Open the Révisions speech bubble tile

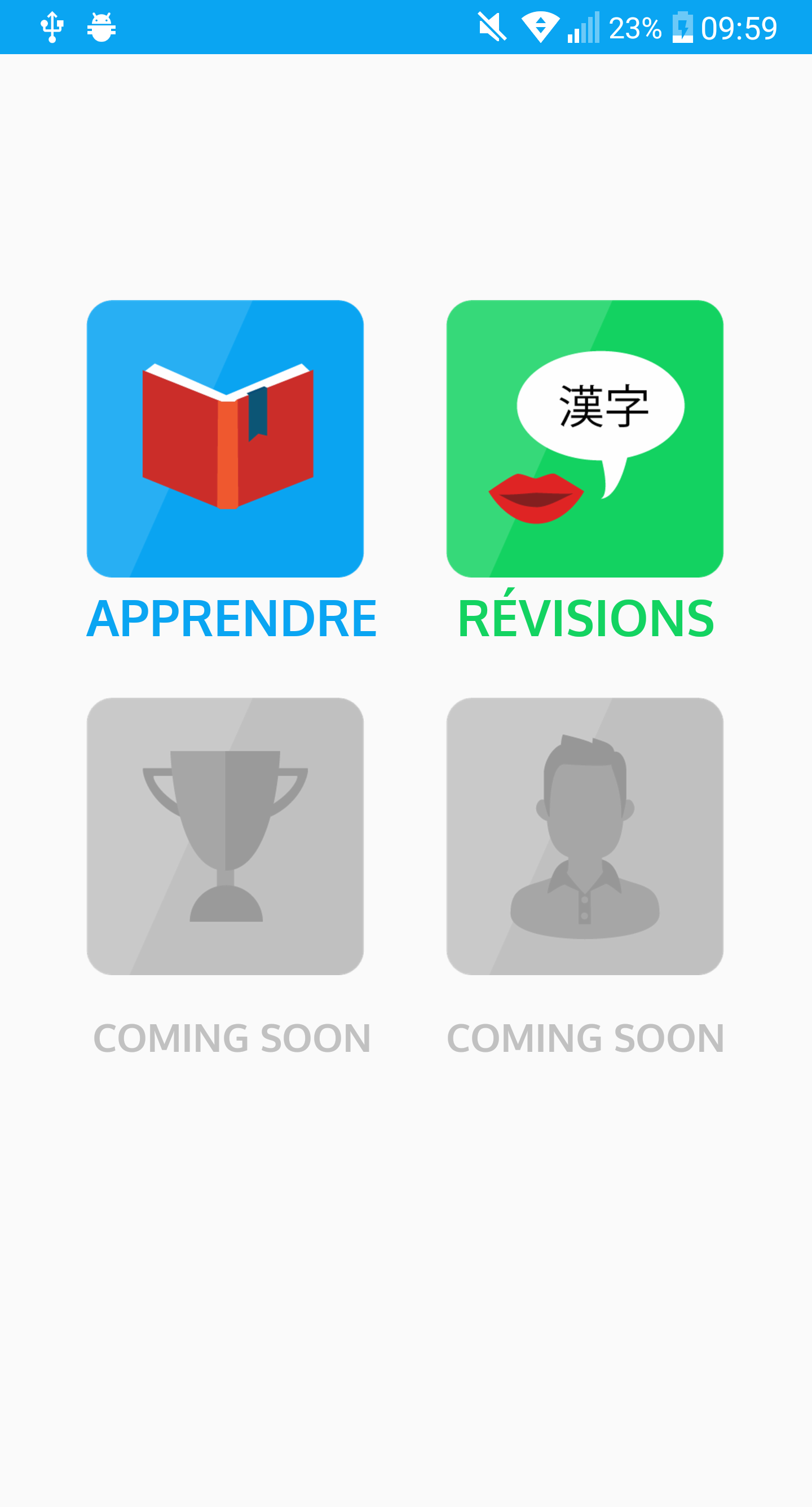(584, 439)
